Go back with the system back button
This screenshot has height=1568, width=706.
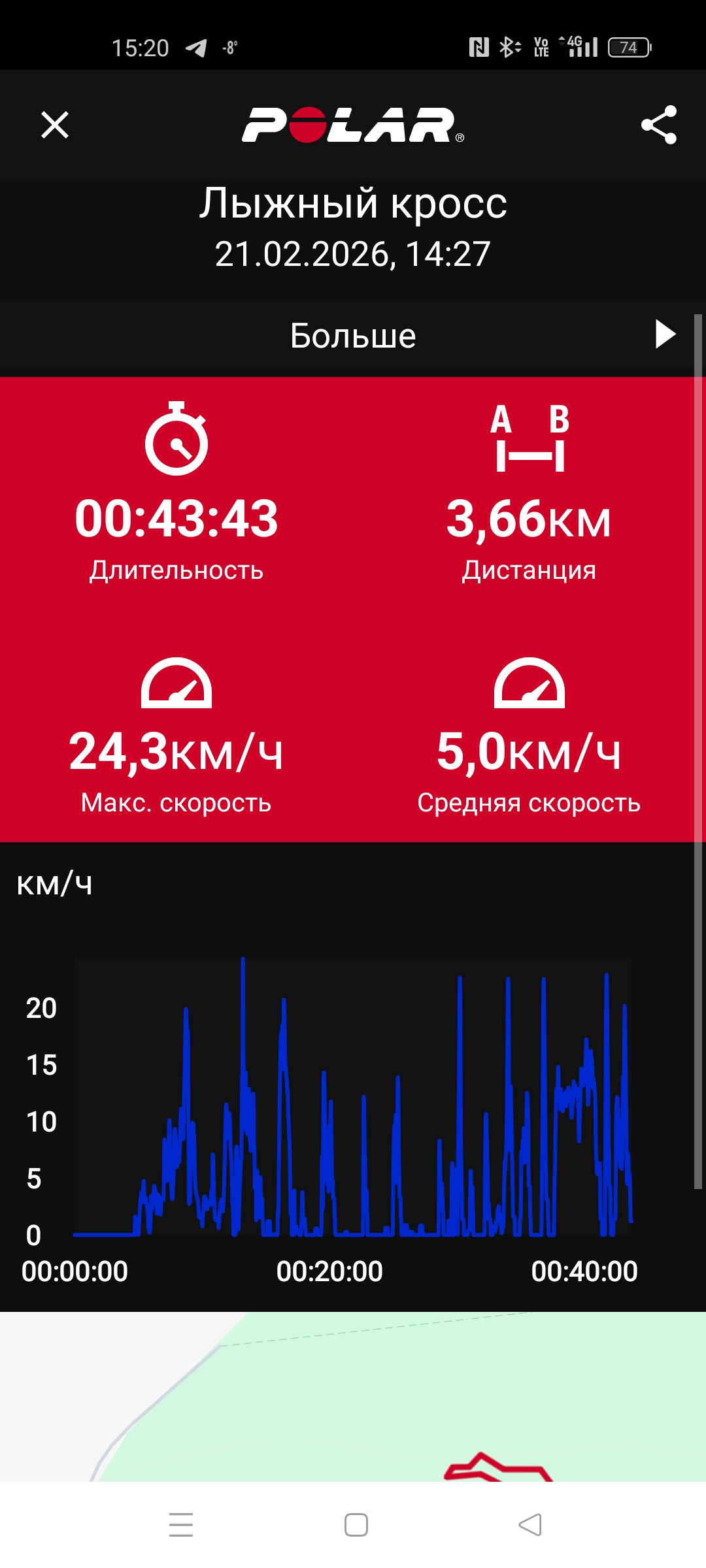pos(530,1525)
